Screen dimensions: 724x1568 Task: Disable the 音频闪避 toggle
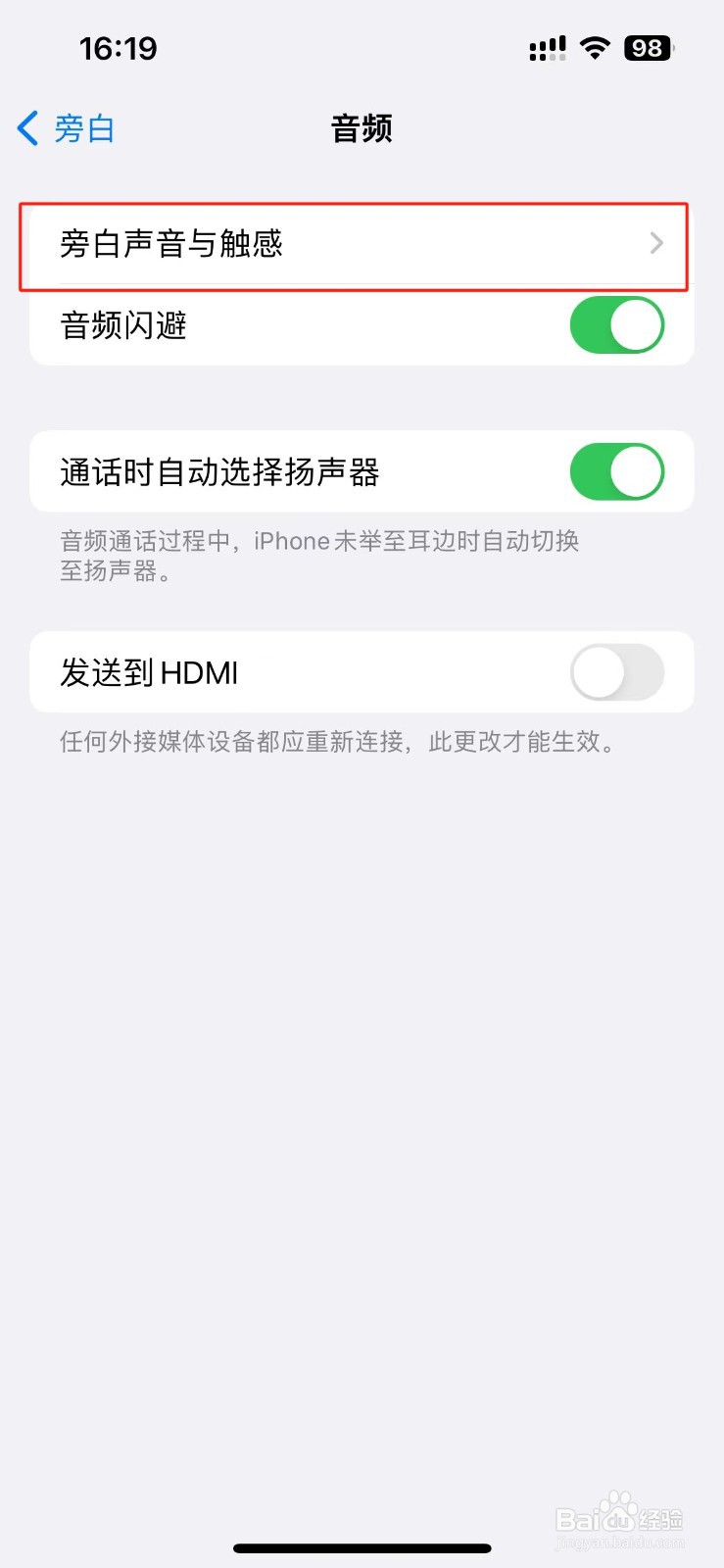pos(616,324)
